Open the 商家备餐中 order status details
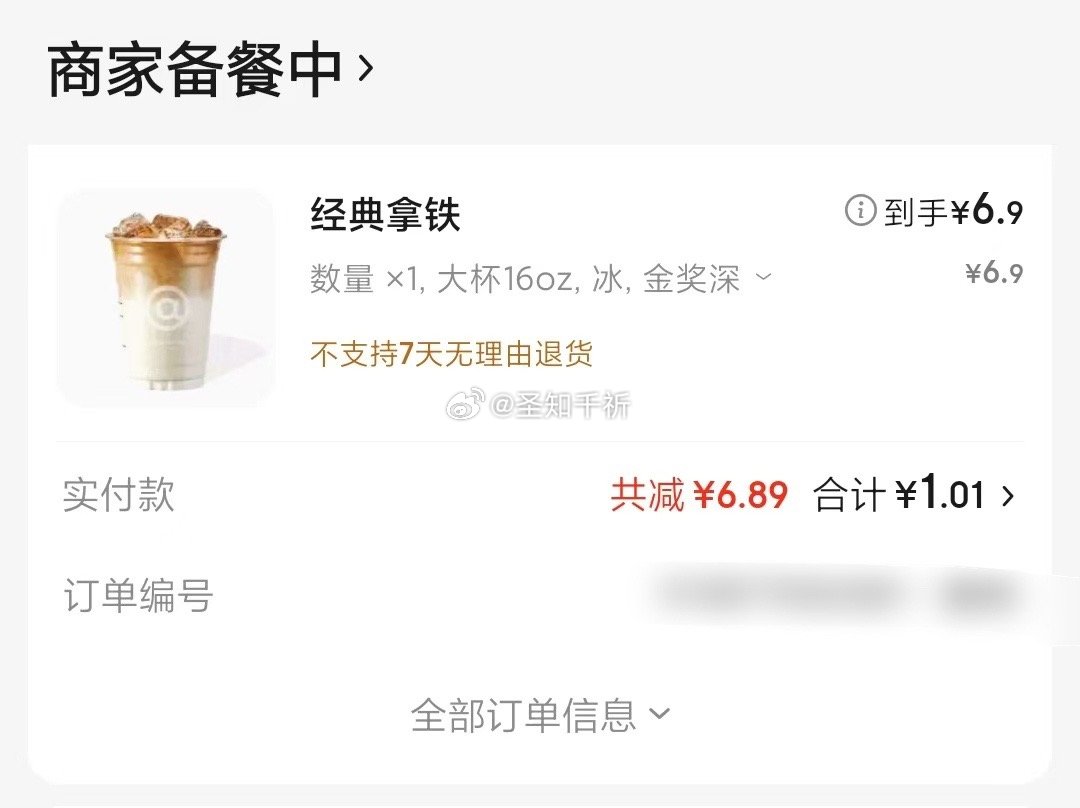 pos(210,70)
